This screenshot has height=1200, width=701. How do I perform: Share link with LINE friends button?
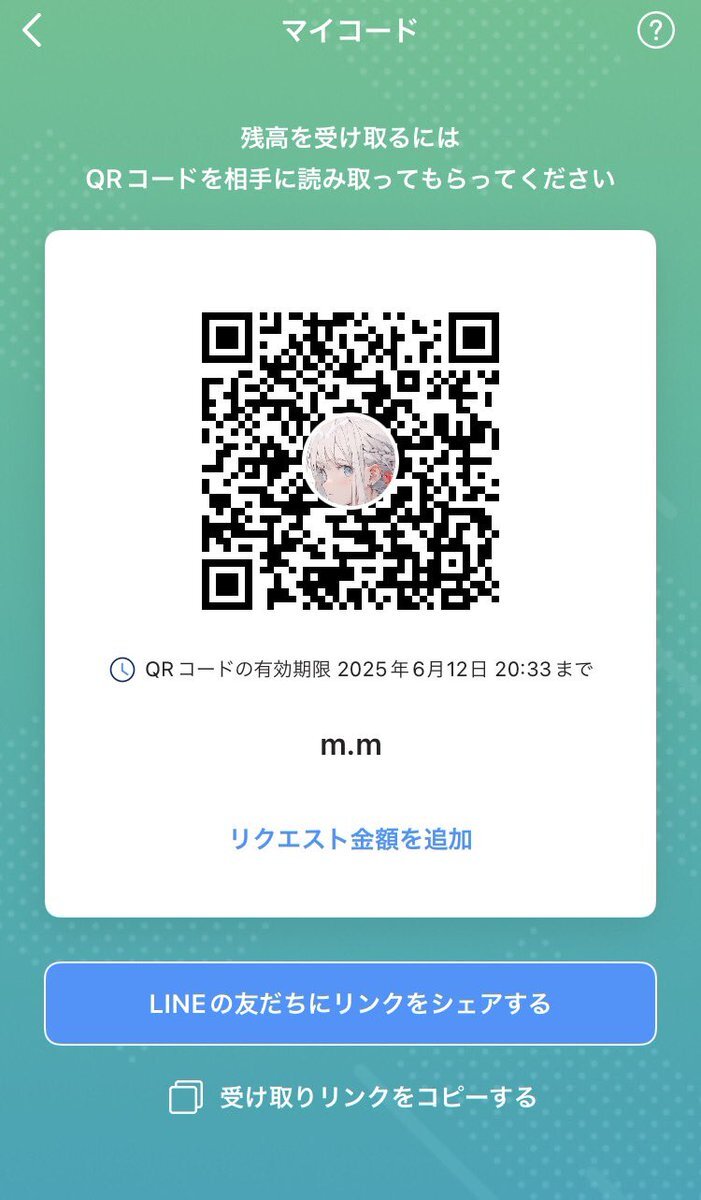coord(350,1003)
